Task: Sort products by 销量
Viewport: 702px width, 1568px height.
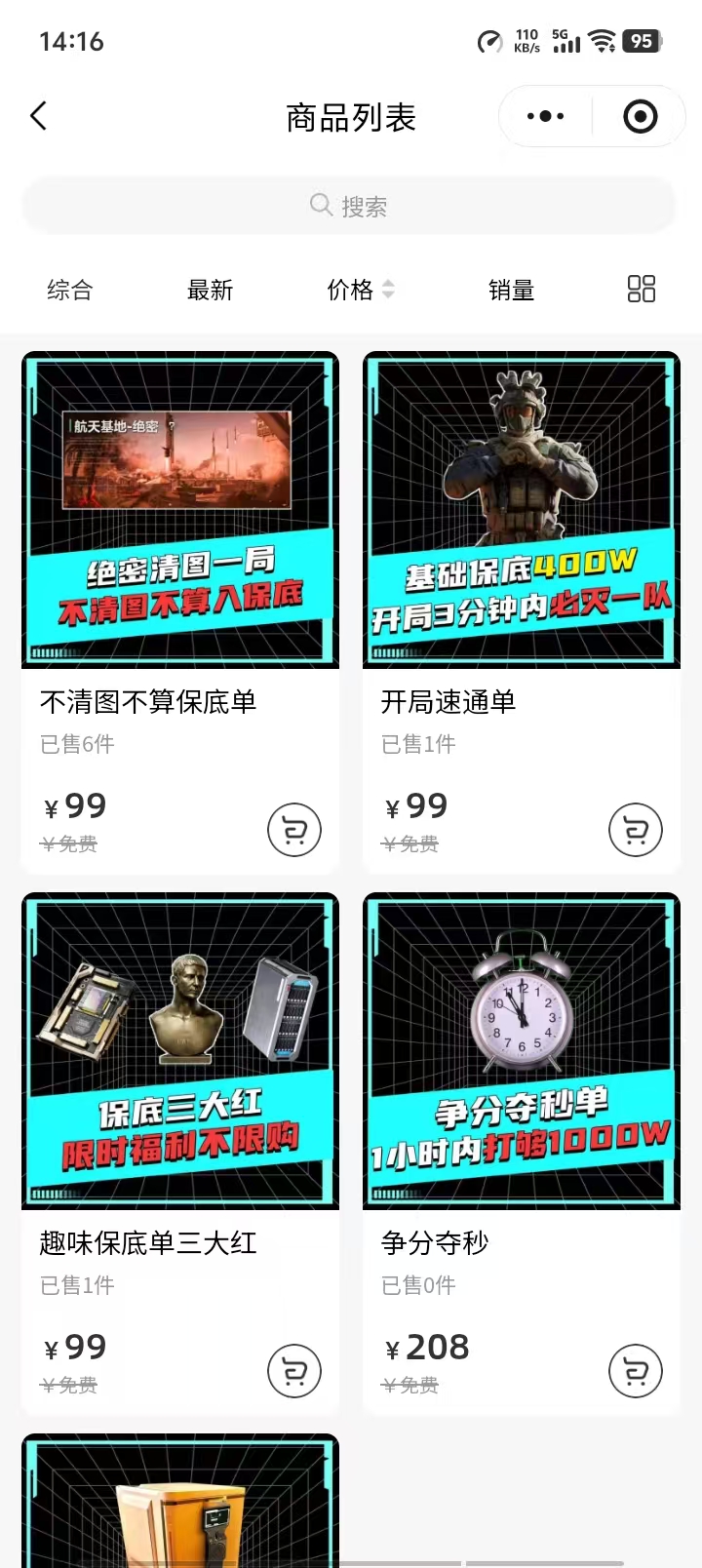Action: [511, 290]
